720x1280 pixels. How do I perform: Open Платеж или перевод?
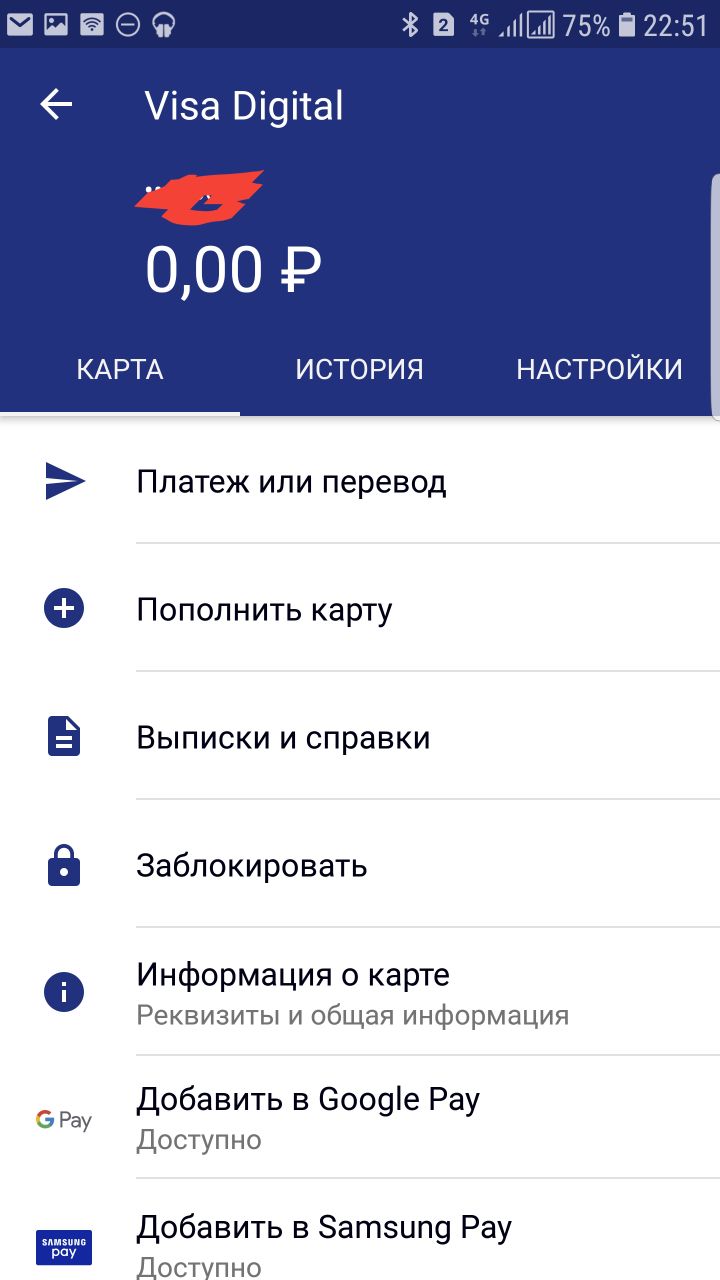click(x=291, y=483)
